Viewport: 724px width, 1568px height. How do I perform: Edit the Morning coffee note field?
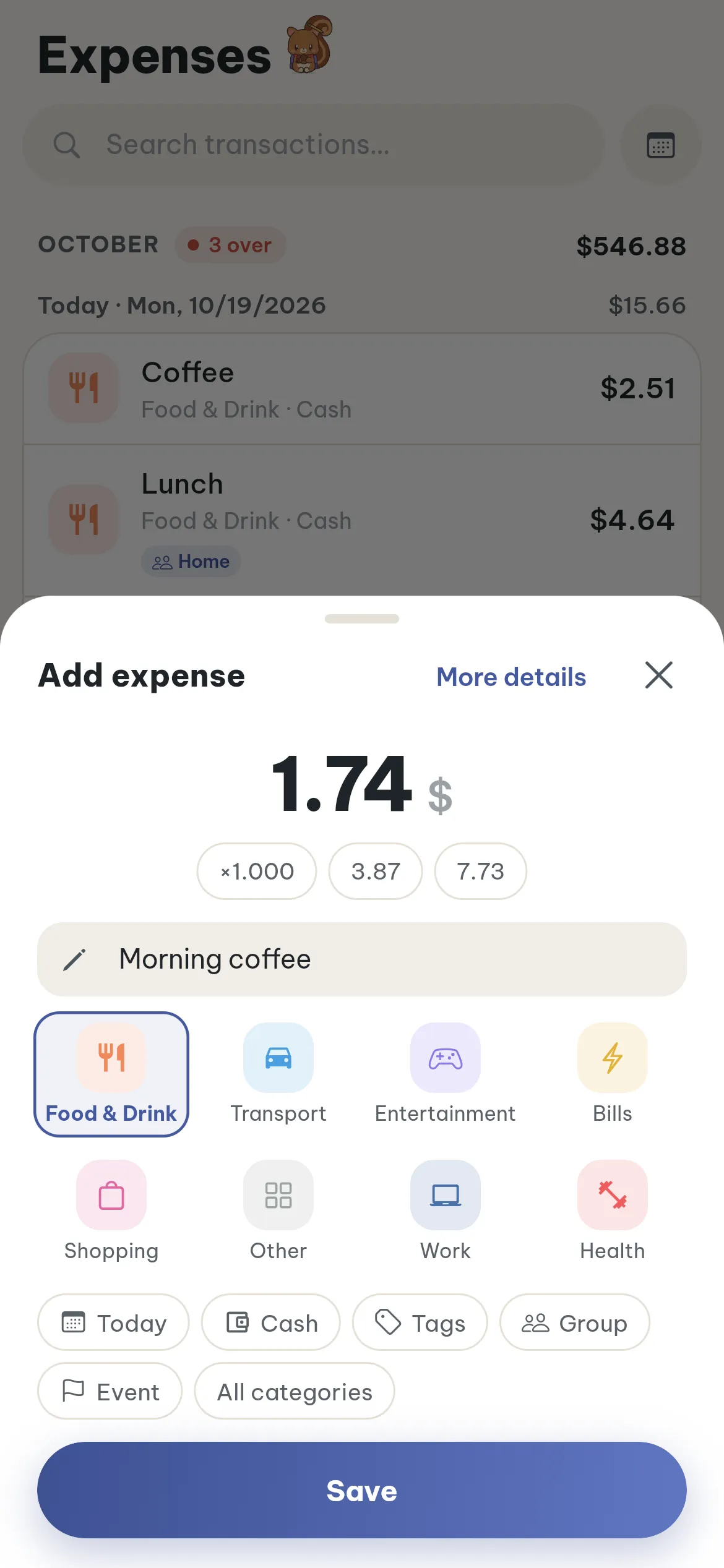pos(362,959)
